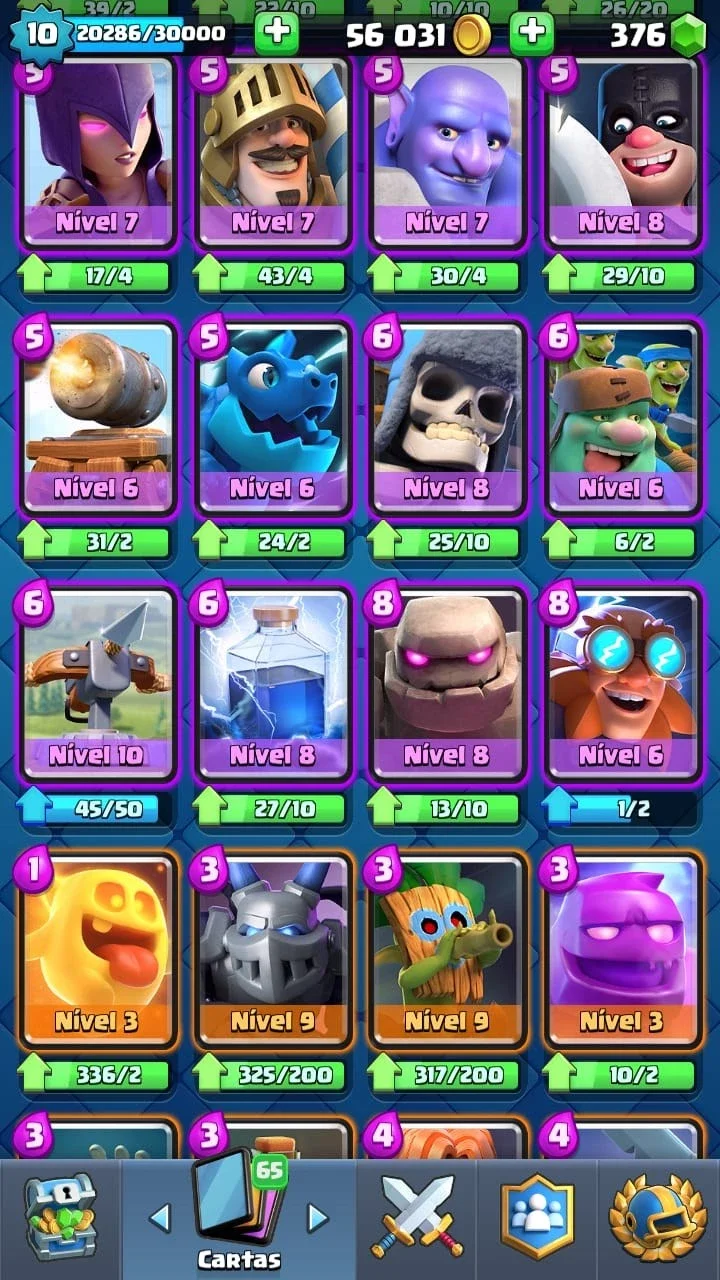Open the Golem card
720x1280 pixels.
click(x=447, y=684)
